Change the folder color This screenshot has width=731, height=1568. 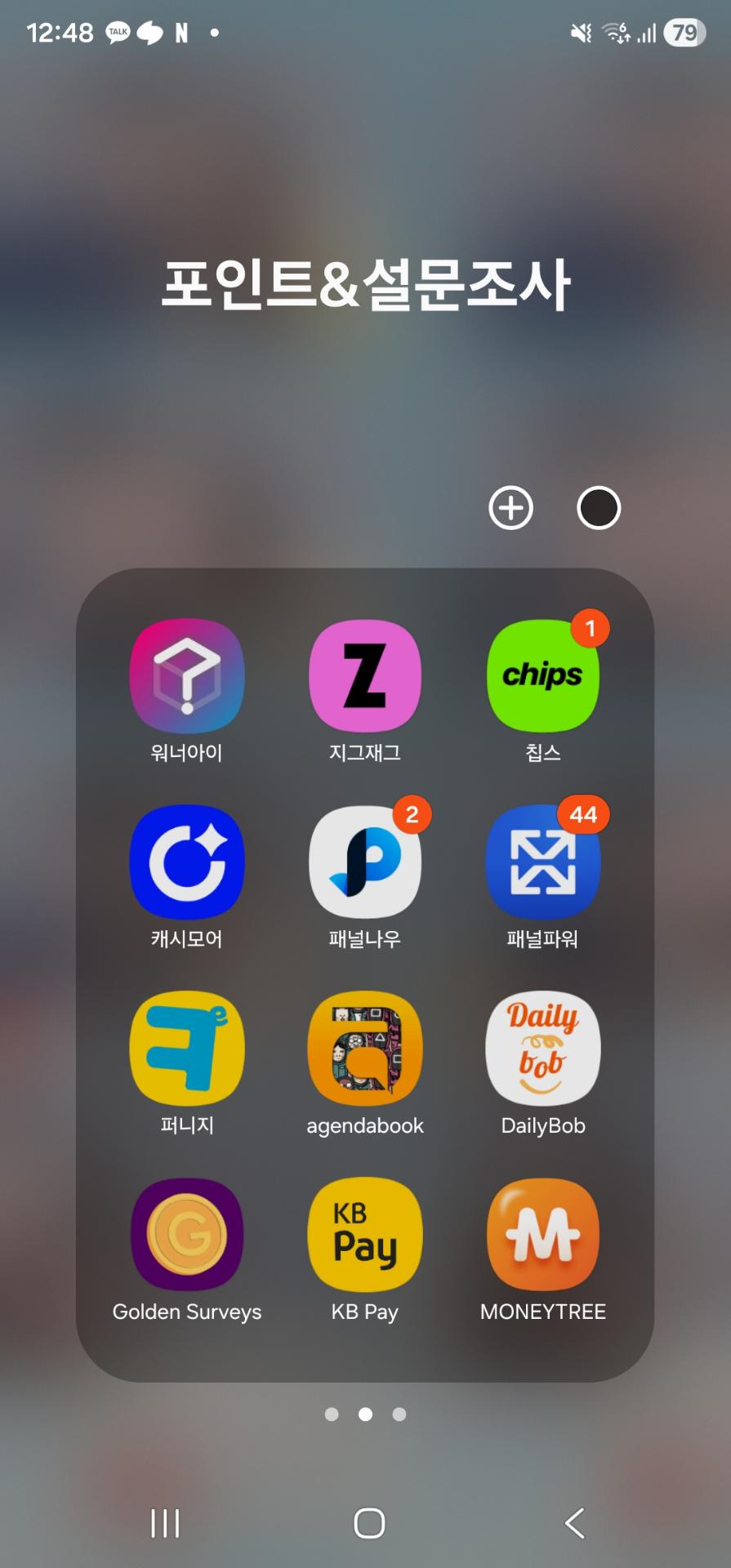[x=599, y=508]
